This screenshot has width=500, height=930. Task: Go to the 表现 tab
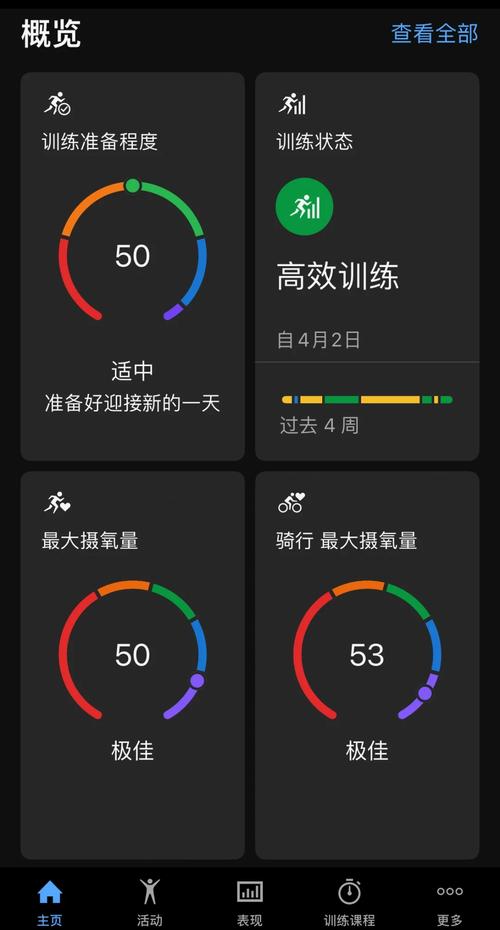pos(250,902)
